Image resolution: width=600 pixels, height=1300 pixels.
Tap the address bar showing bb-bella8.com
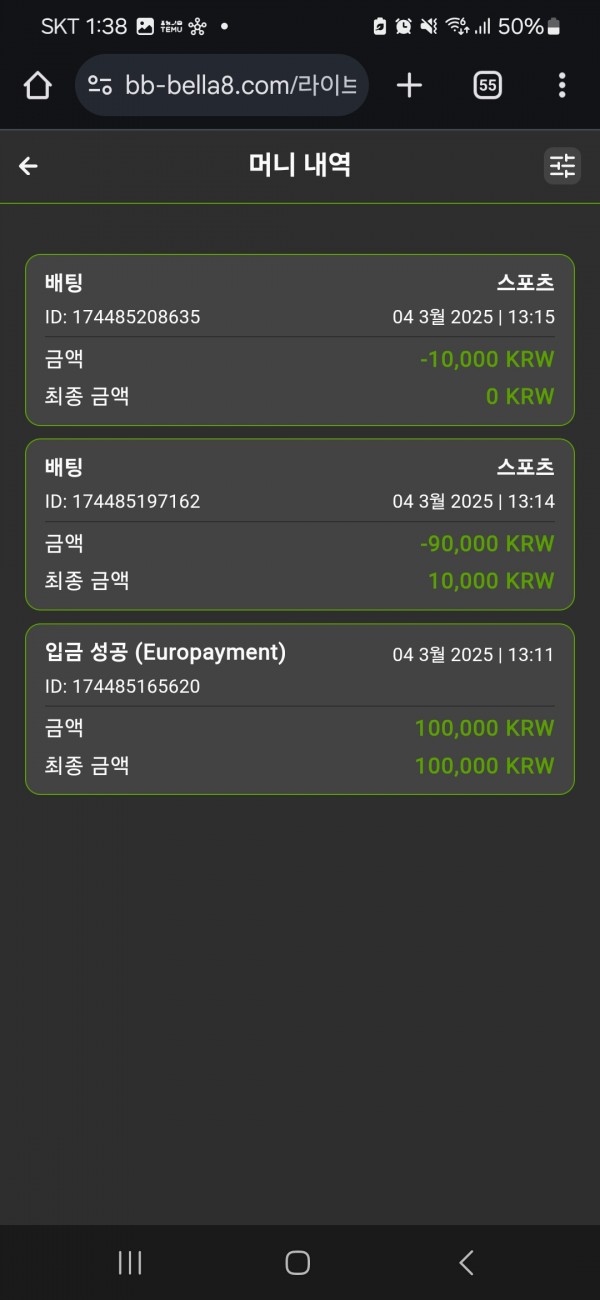(x=222, y=86)
